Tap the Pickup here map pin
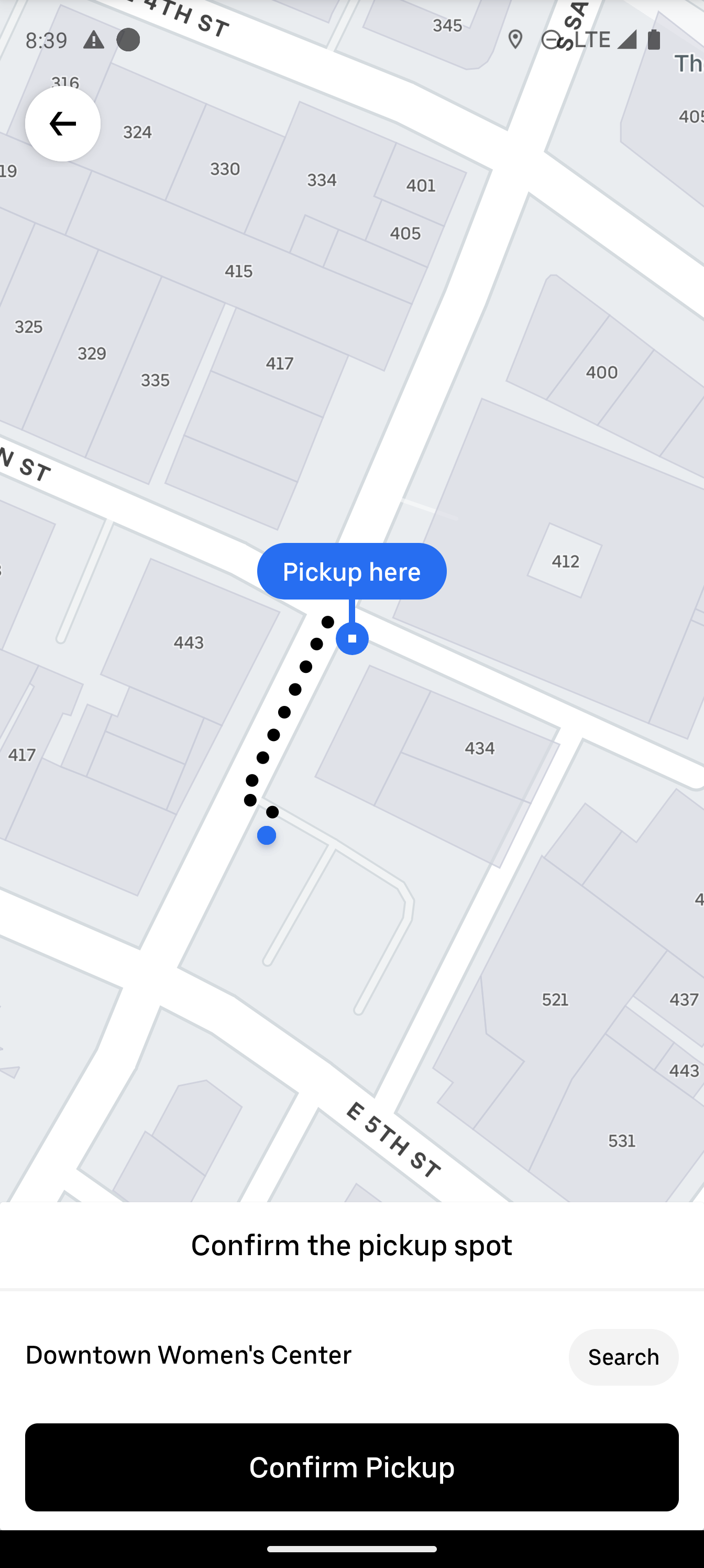704x1568 pixels. click(x=351, y=572)
